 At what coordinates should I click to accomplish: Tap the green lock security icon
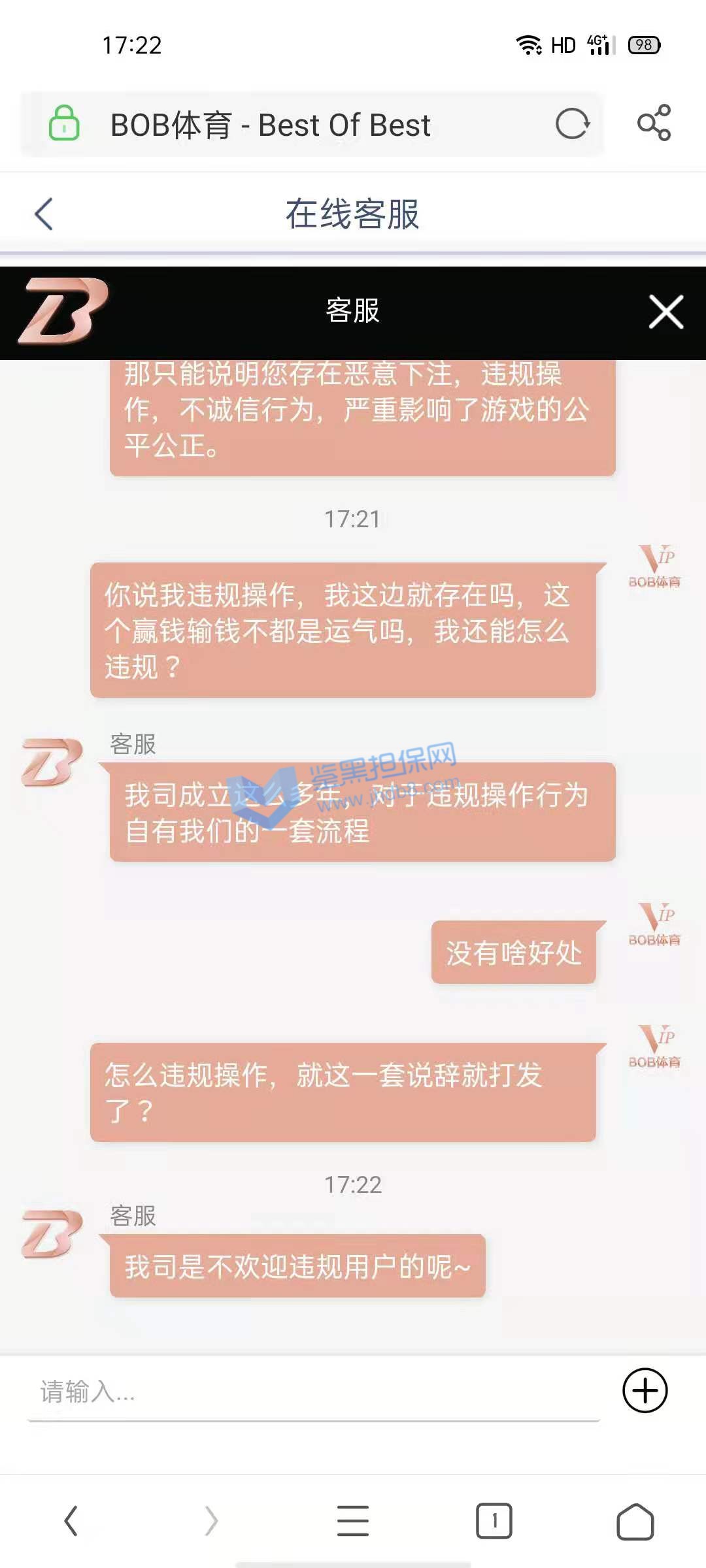64,123
